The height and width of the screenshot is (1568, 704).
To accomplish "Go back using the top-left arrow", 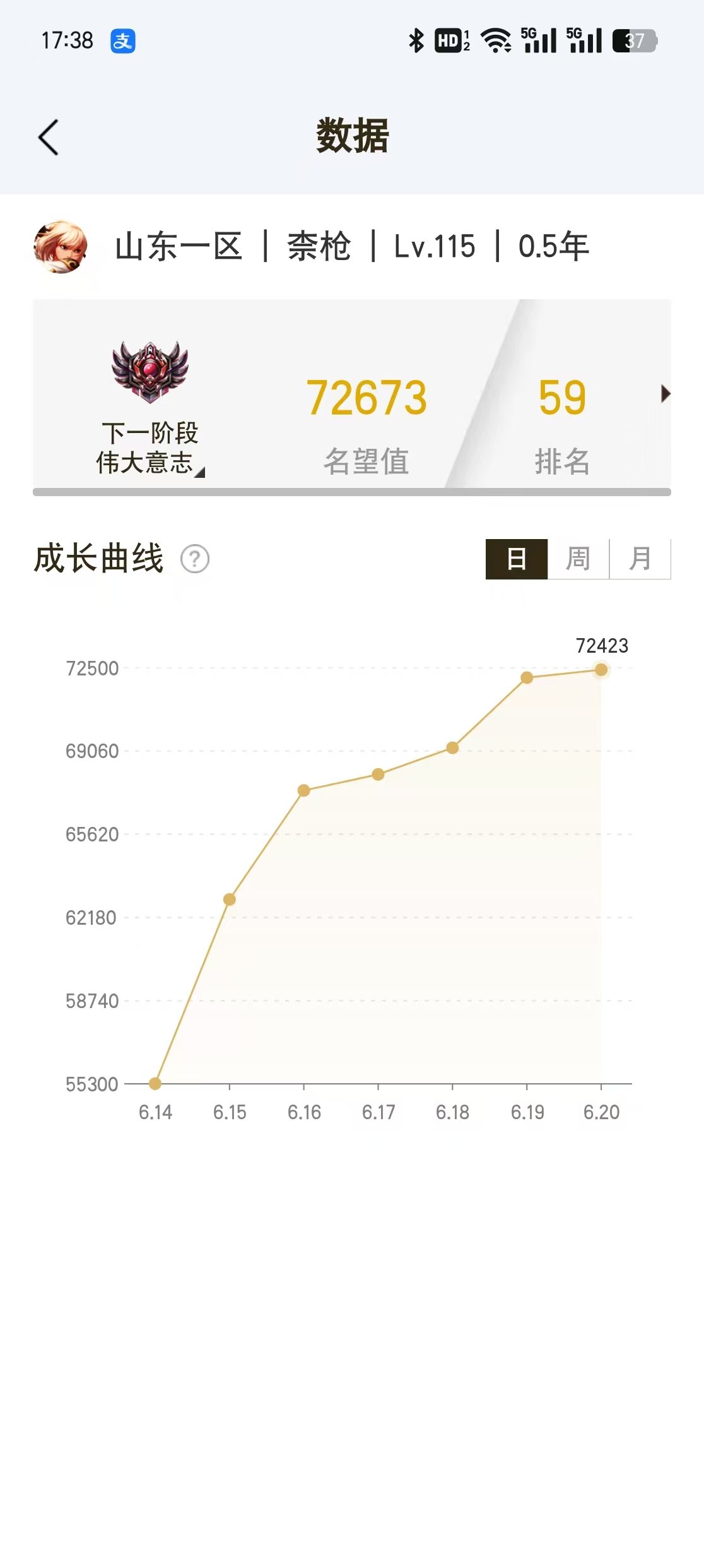I will [x=49, y=137].
